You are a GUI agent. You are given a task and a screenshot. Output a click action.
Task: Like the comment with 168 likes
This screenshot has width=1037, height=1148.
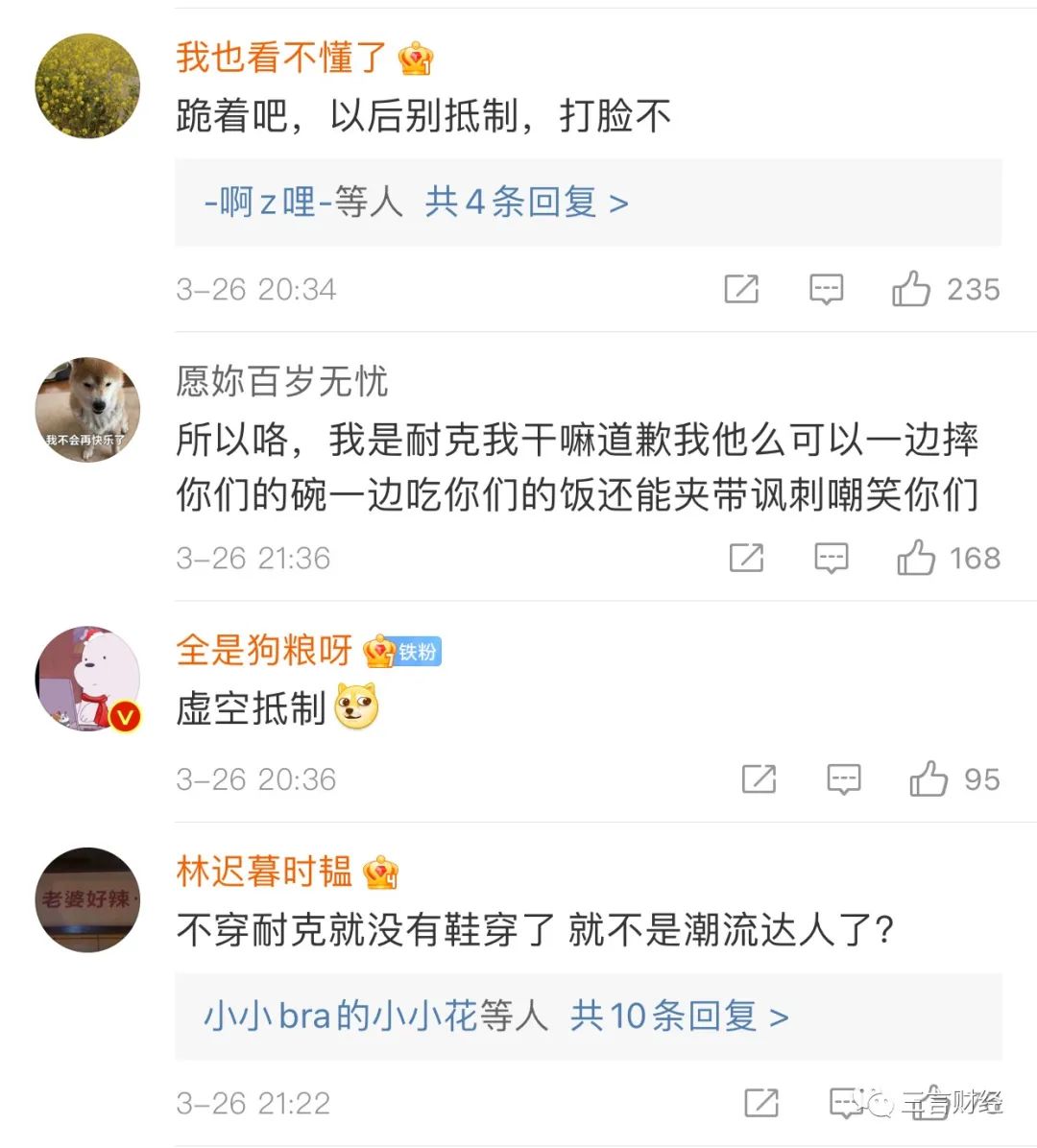916,558
